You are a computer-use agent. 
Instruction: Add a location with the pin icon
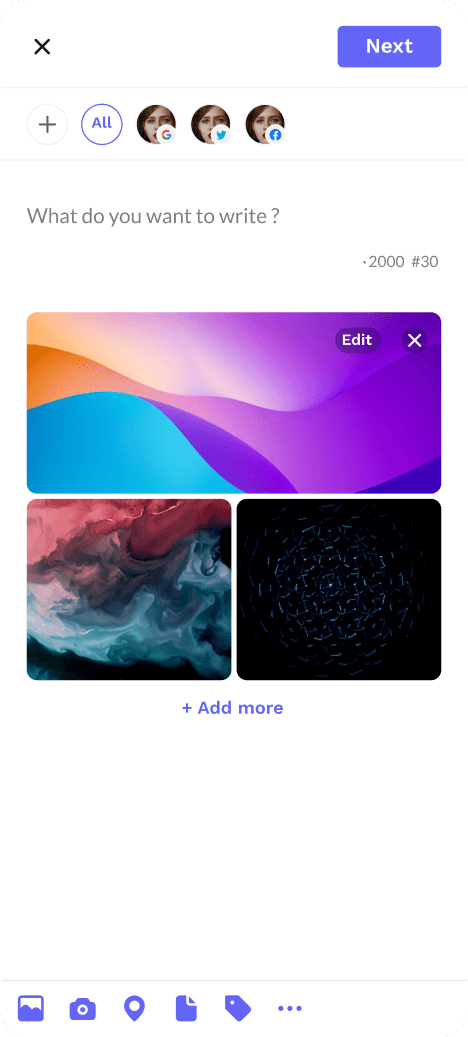click(135, 1009)
